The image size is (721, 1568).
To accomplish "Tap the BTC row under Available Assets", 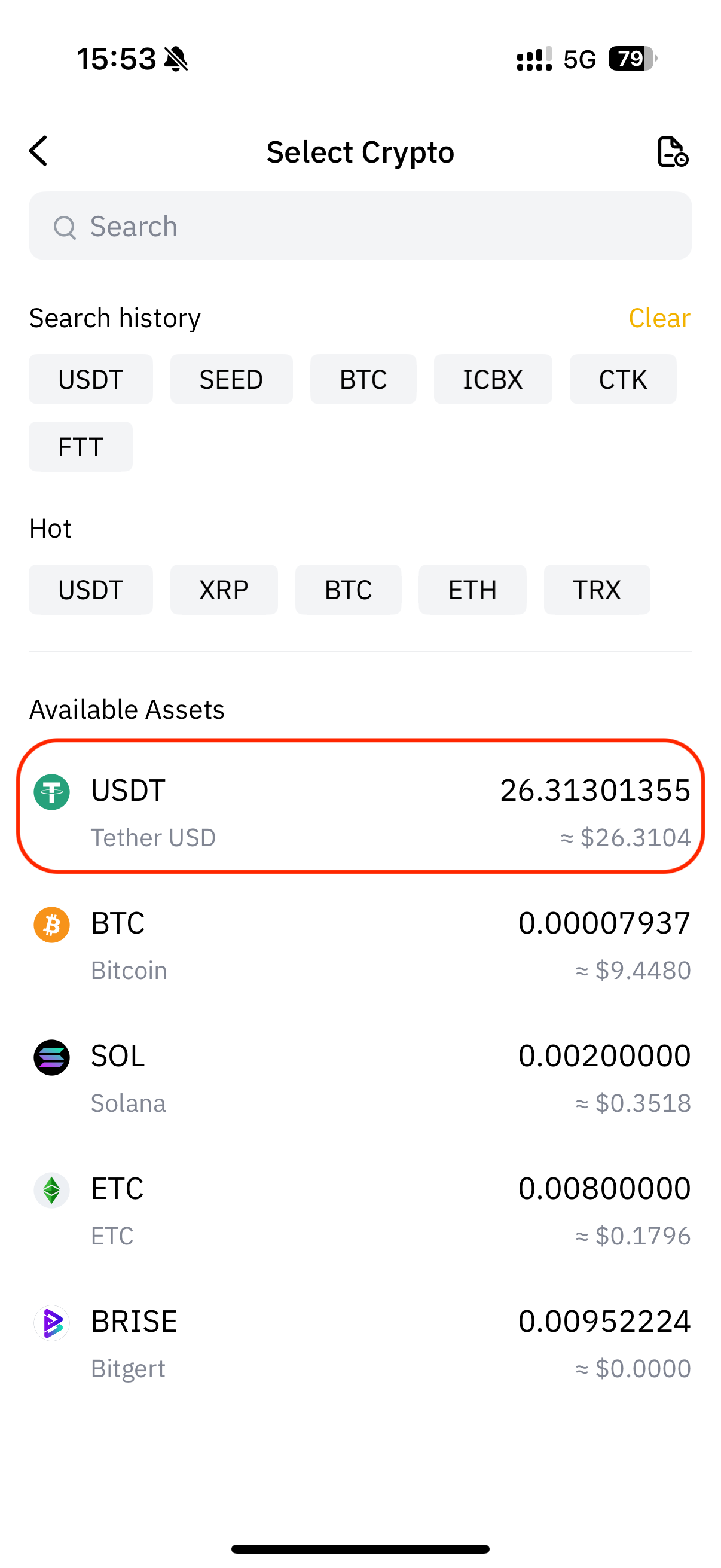I will click(x=360, y=944).
